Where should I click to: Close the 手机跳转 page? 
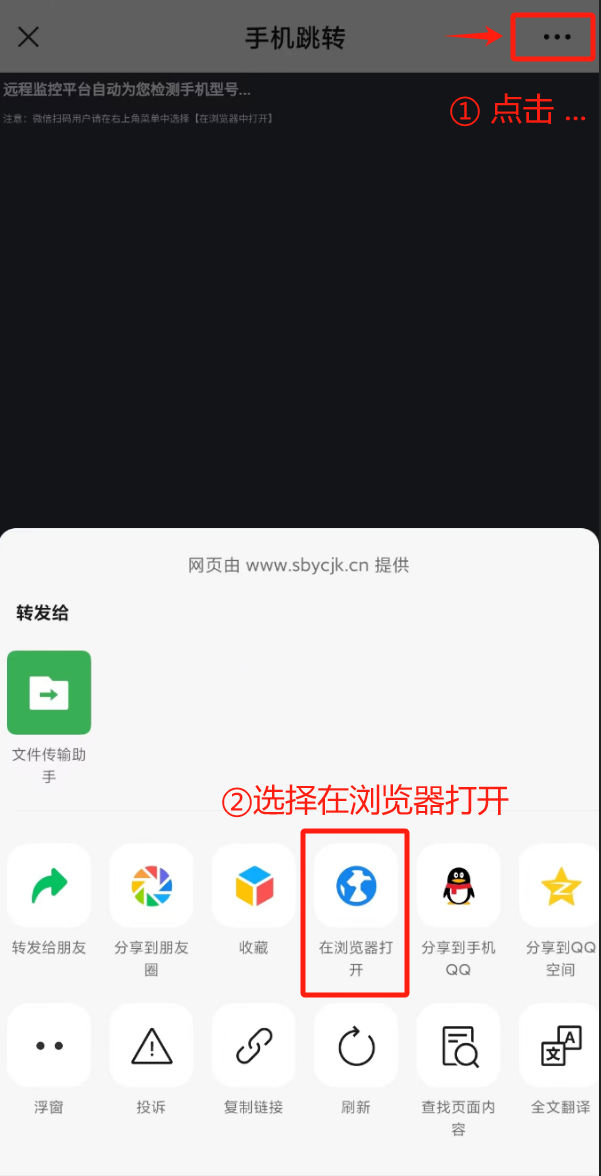pyautogui.click(x=29, y=38)
